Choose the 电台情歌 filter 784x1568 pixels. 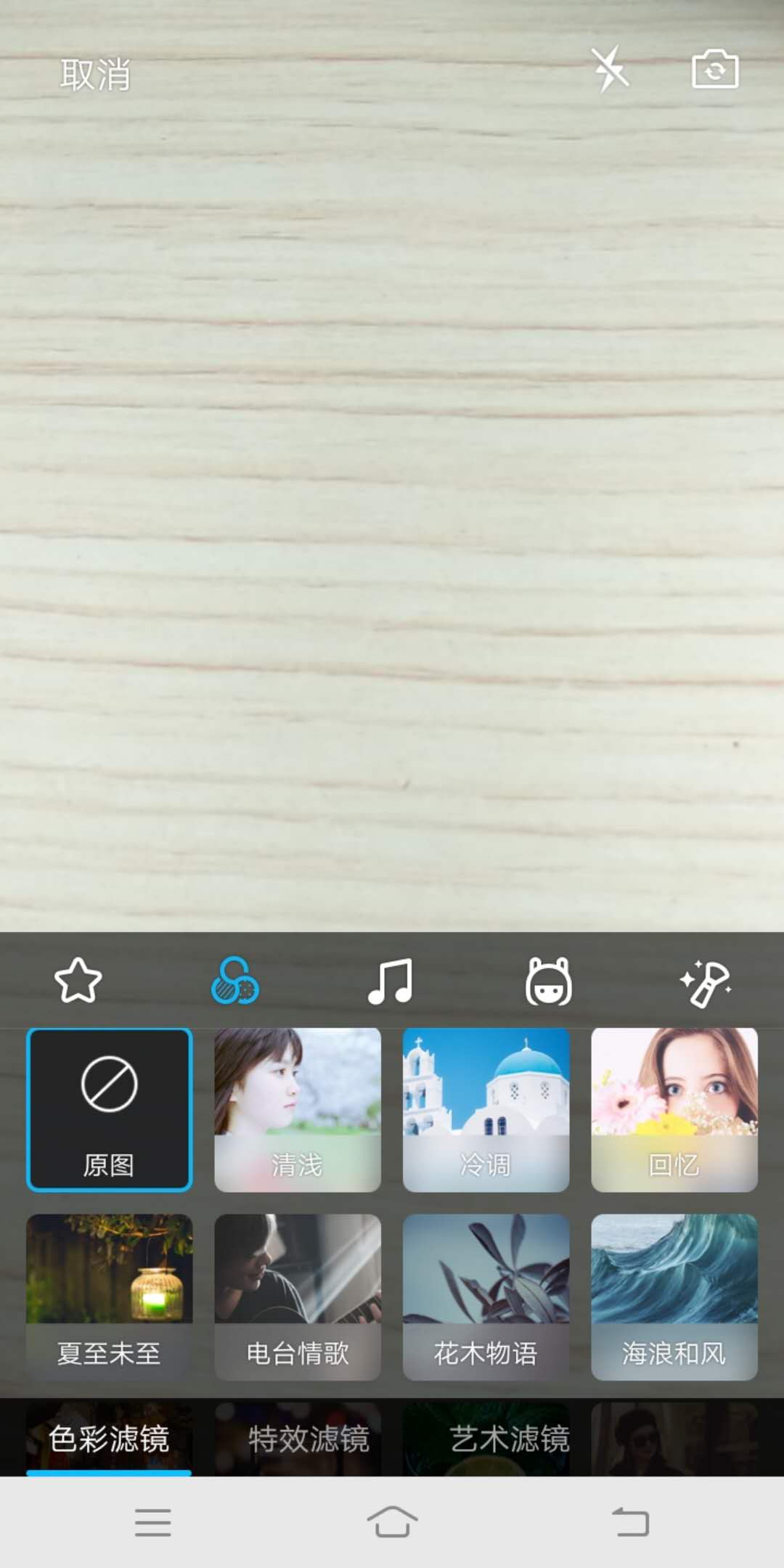pyautogui.click(x=298, y=1297)
